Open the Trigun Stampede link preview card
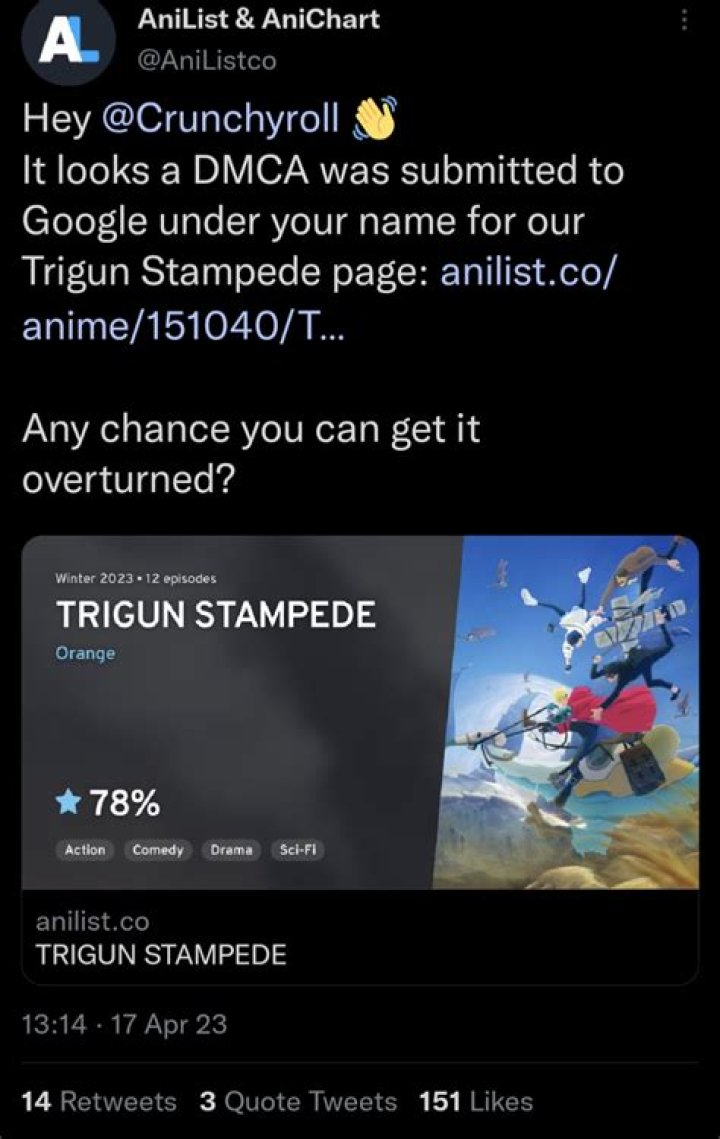This screenshot has height=1139, width=720. coord(360,760)
